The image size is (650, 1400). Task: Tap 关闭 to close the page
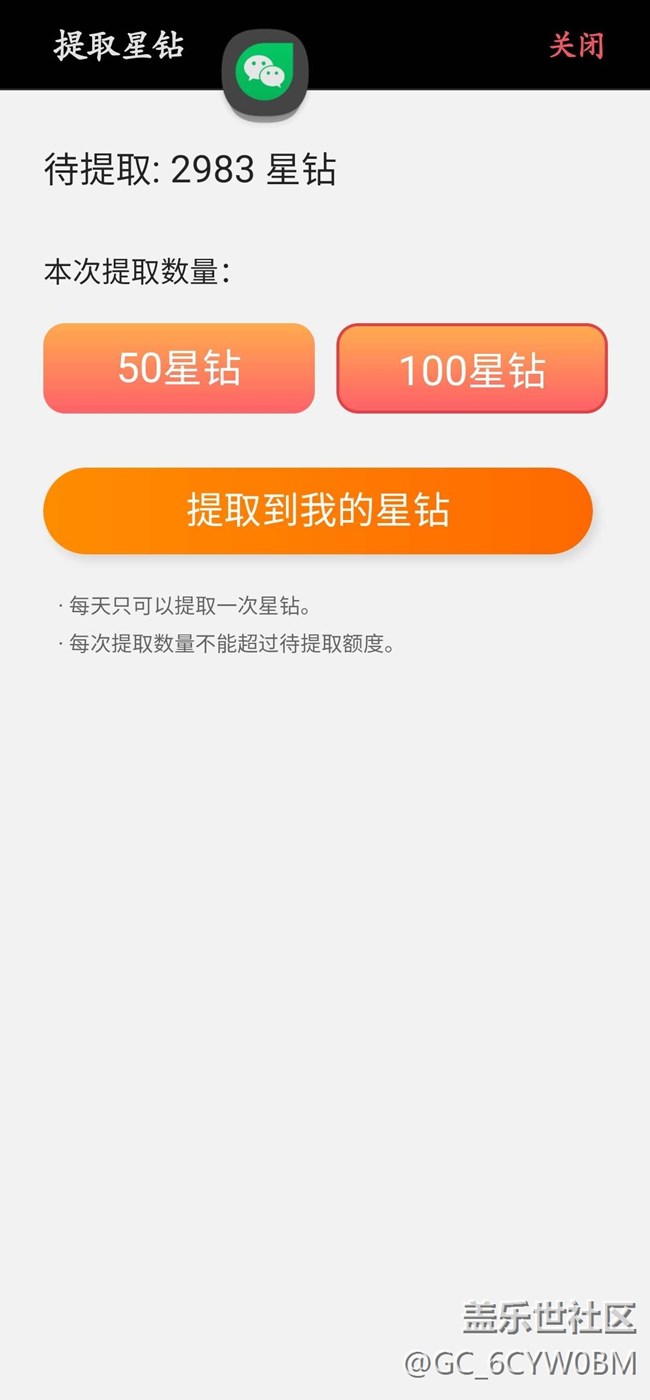[577, 46]
